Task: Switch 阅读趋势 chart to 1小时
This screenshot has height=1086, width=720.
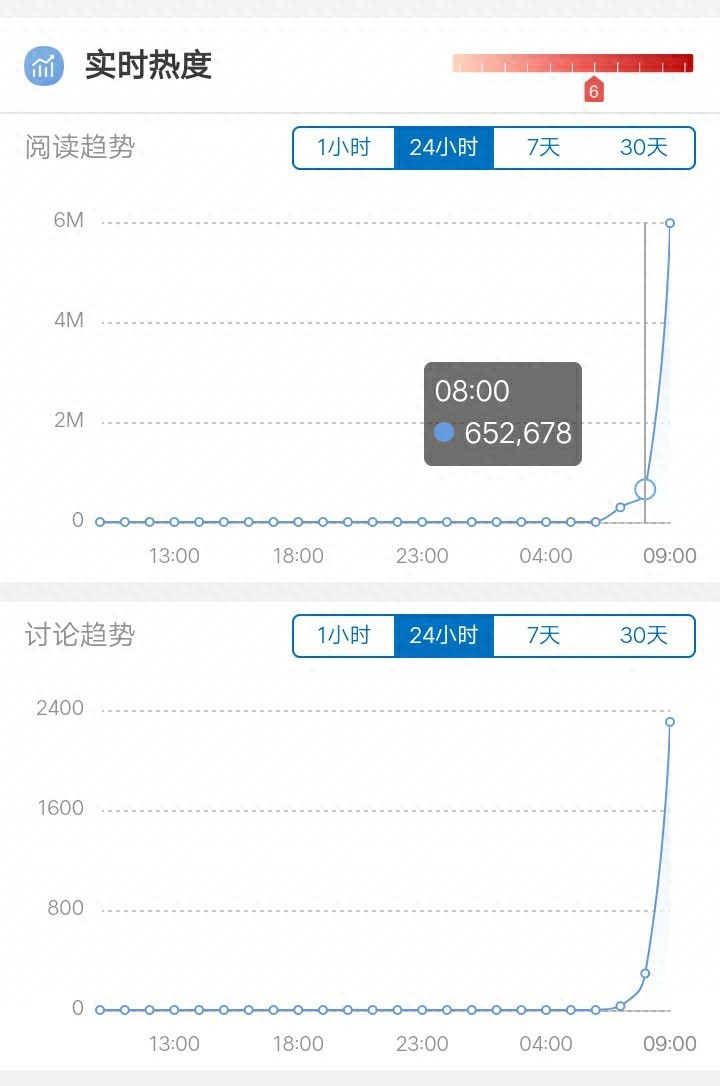Action: pos(344,148)
